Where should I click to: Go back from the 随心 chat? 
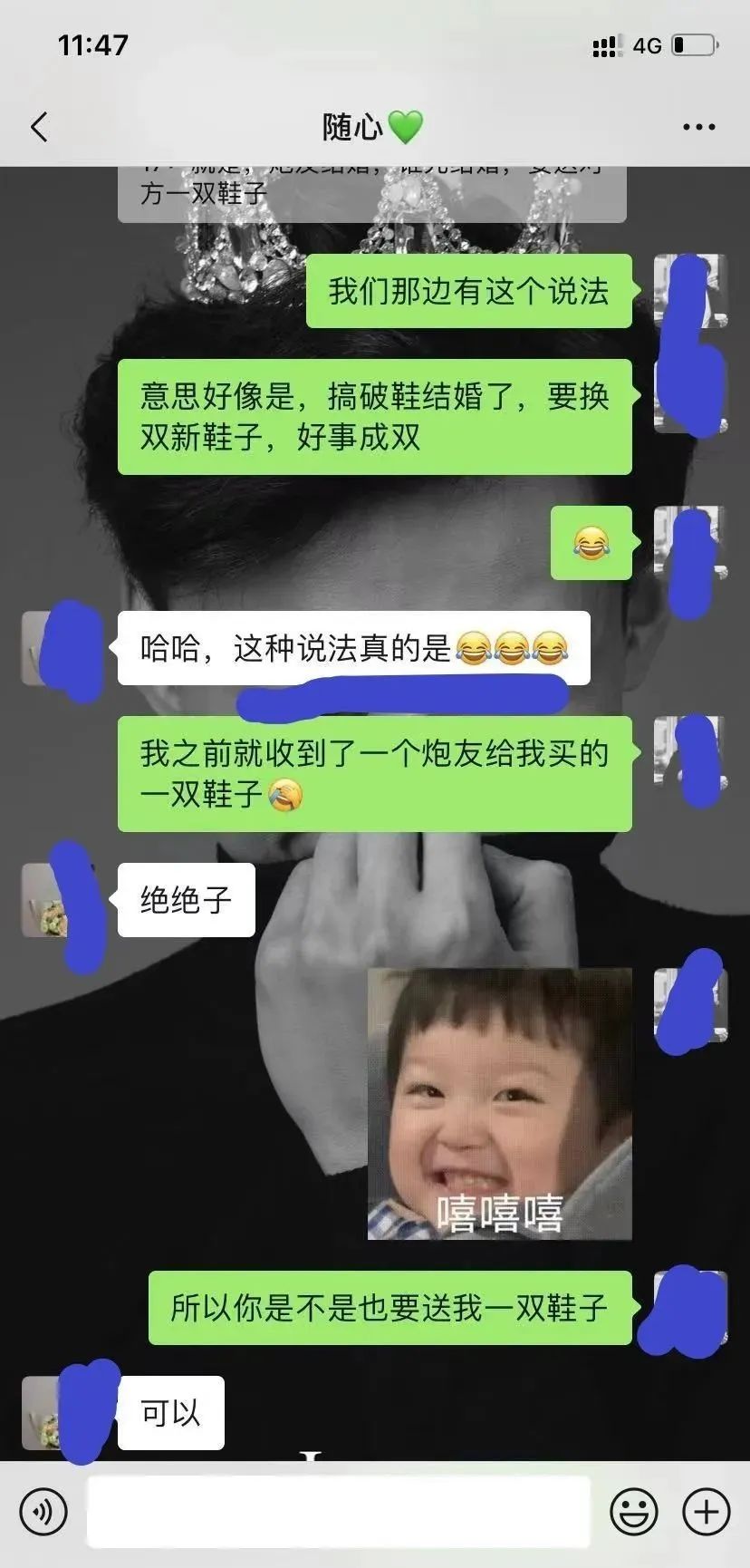pyautogui.click(x=39, y=127)
